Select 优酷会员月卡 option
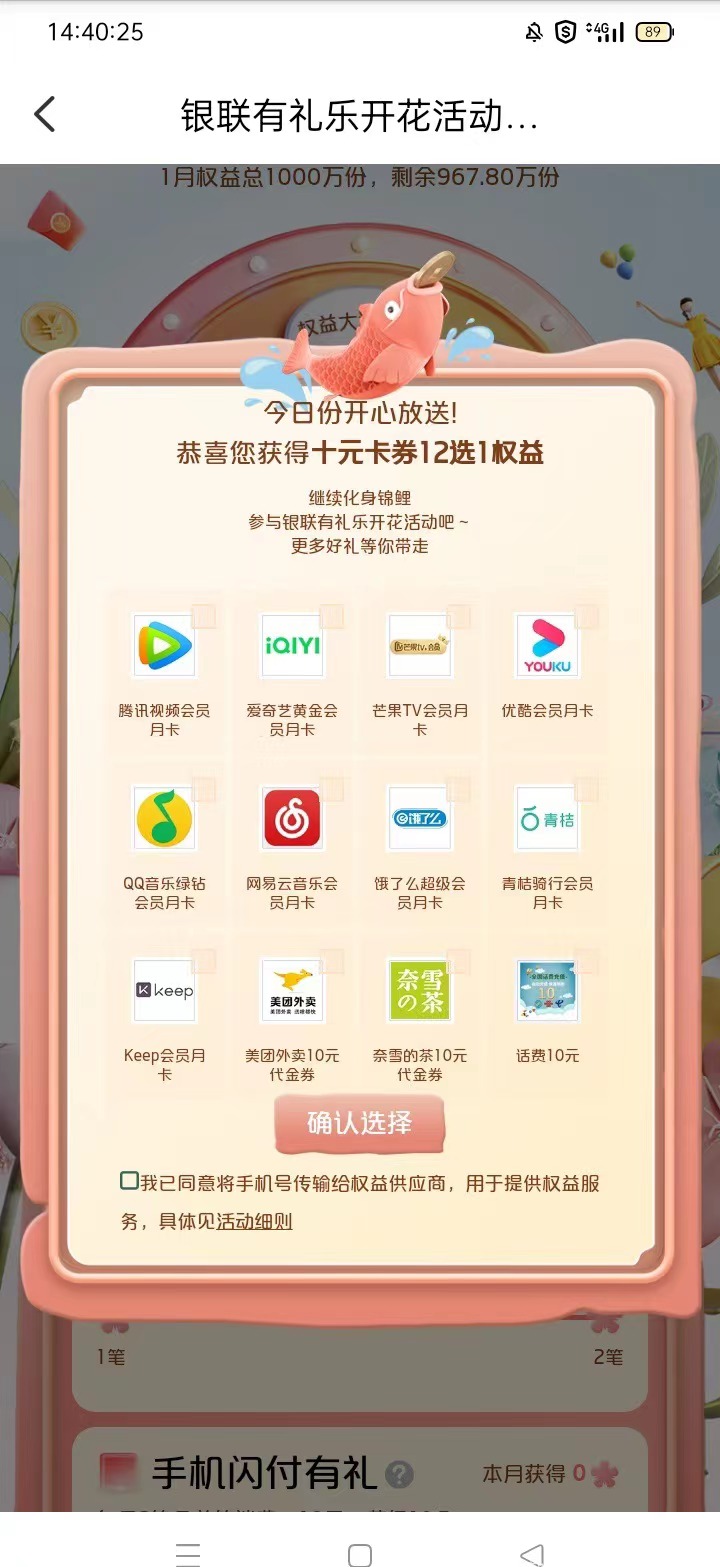Image resolution: width=720 pixels, height=1567 pixels. click(x=547, y=647)
